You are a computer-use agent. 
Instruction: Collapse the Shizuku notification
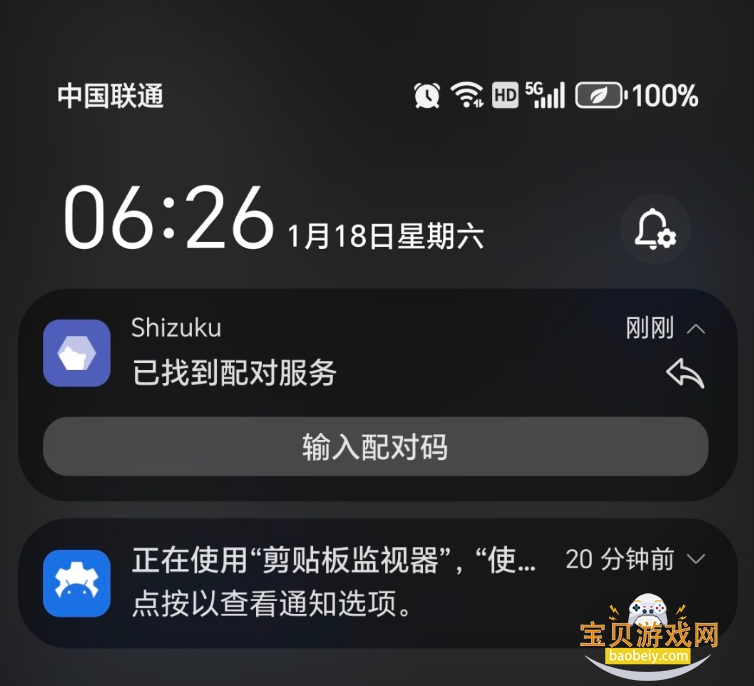(697, 329)
